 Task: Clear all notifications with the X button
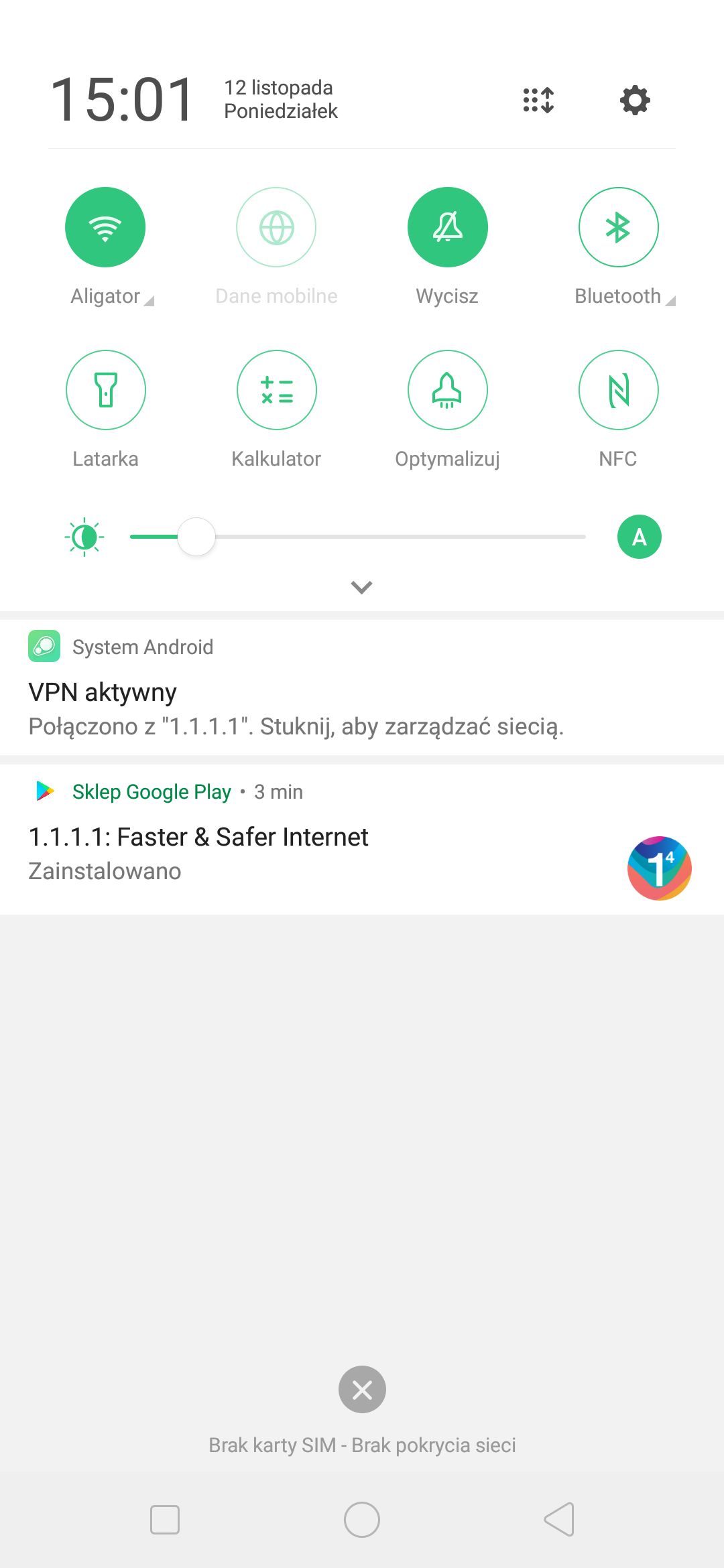(362, 1389)
